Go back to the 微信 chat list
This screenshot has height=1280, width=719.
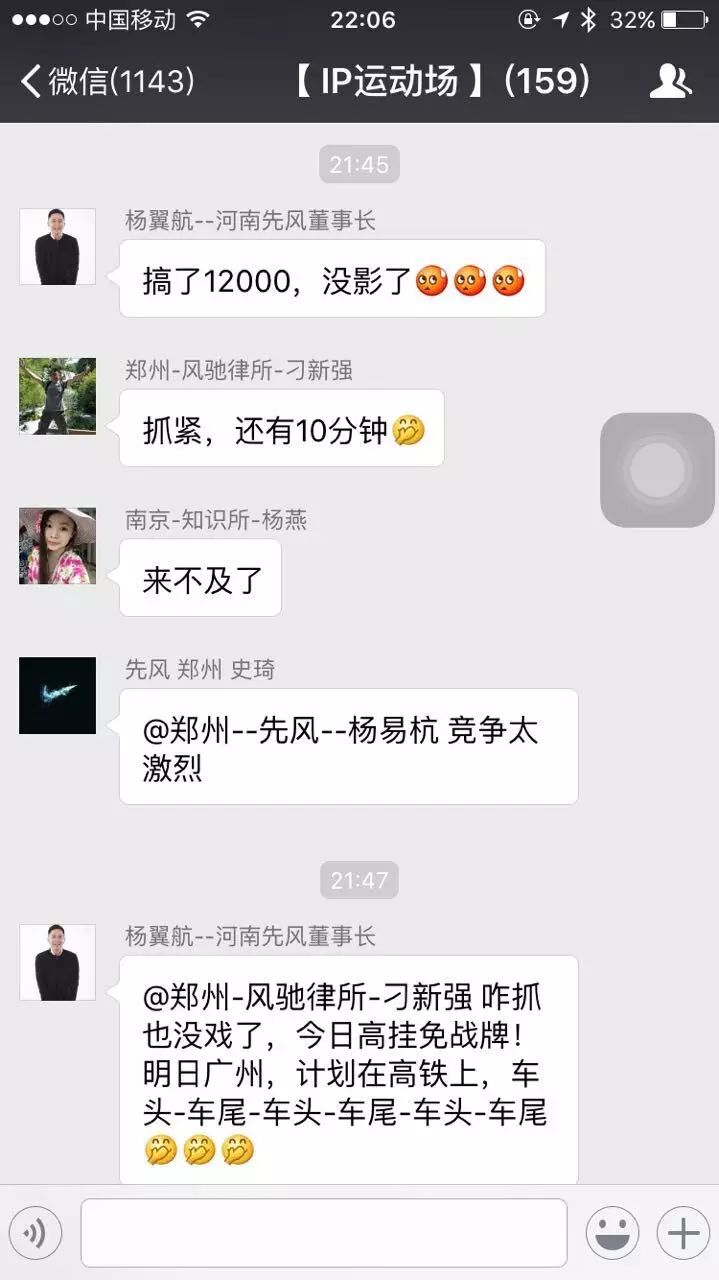(107, 81)
